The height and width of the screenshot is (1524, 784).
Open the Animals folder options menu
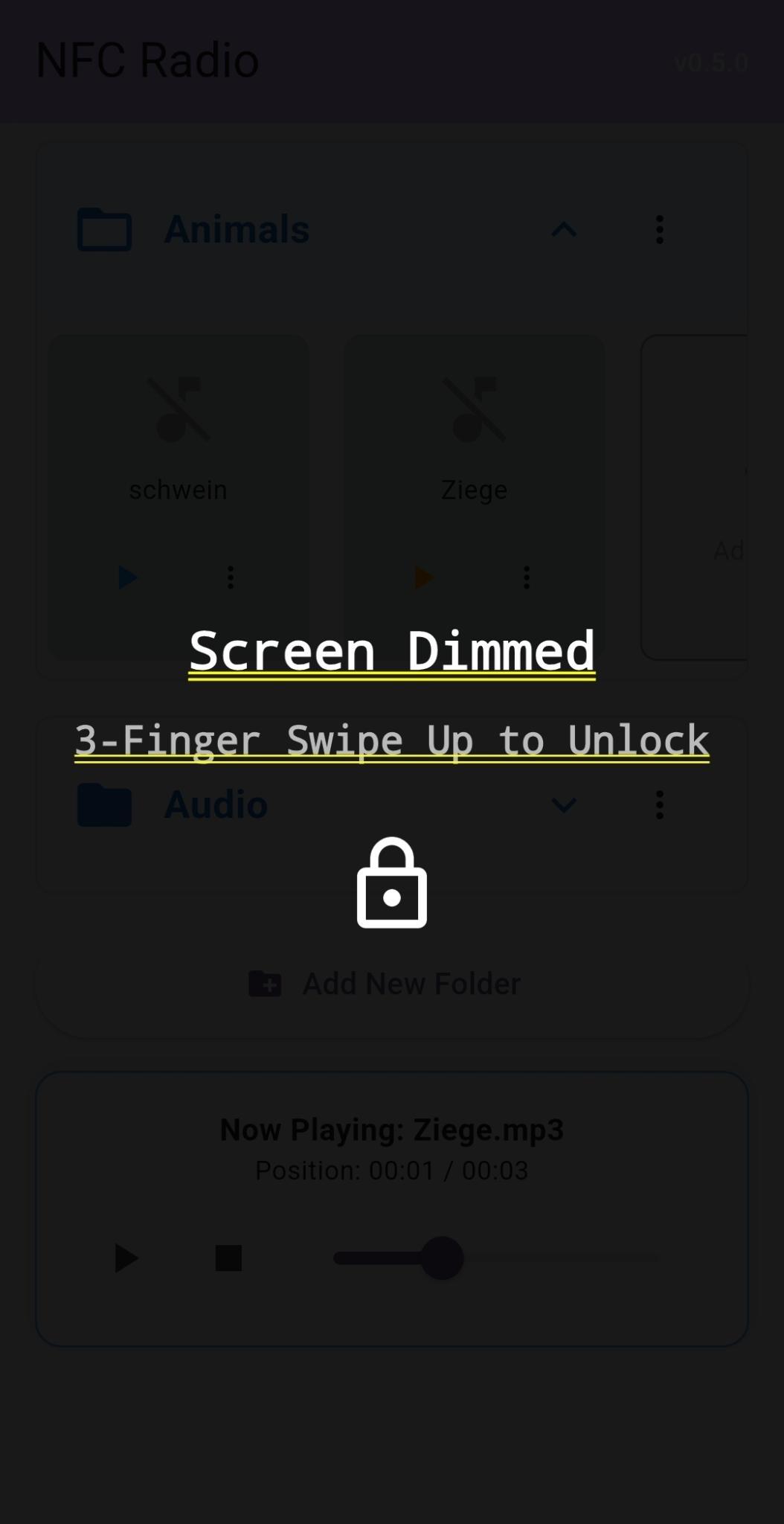[659, 229]
